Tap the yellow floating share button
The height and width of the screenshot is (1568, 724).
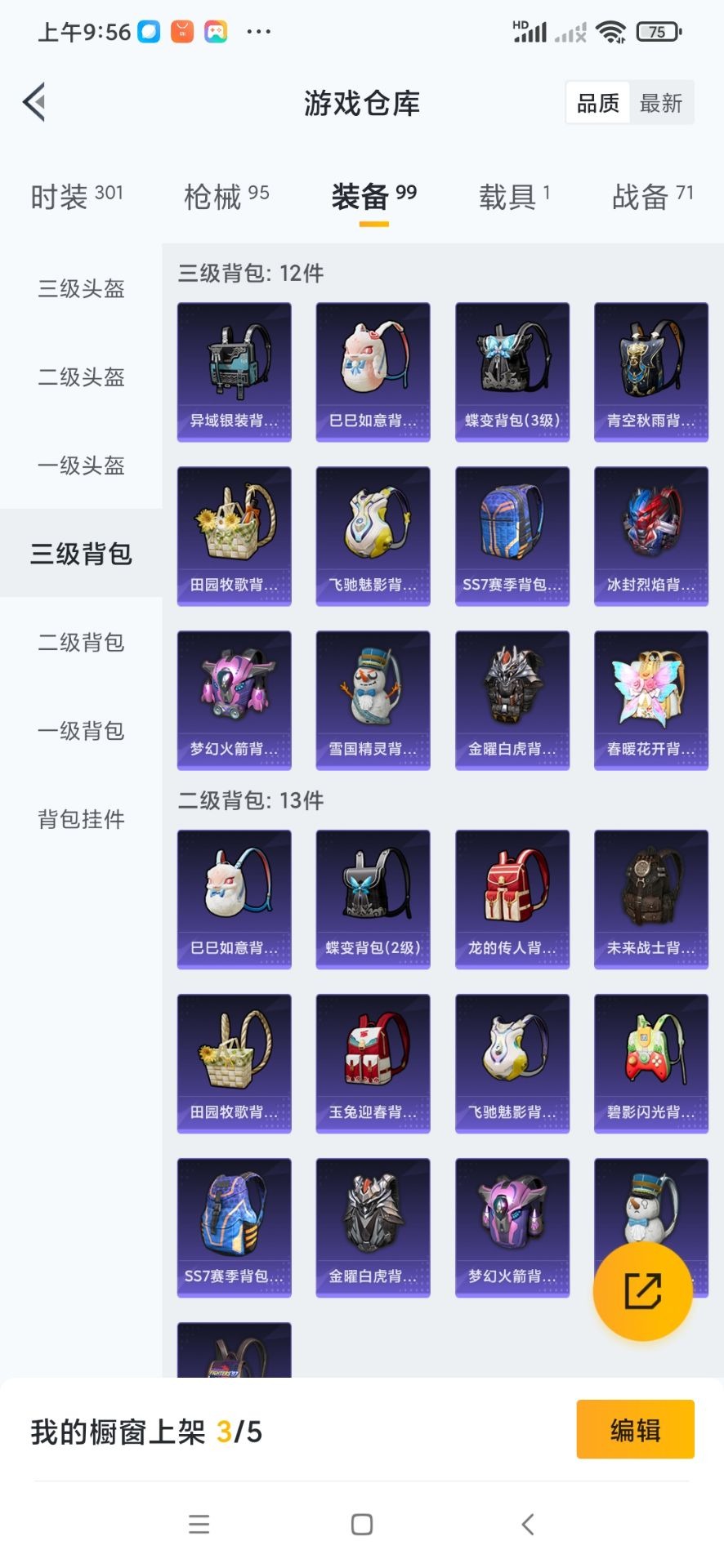642,1291
